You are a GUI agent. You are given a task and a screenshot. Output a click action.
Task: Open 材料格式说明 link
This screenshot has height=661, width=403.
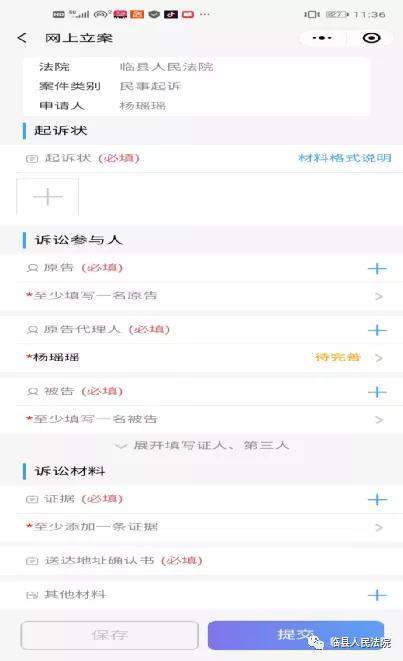pos(345,158)
